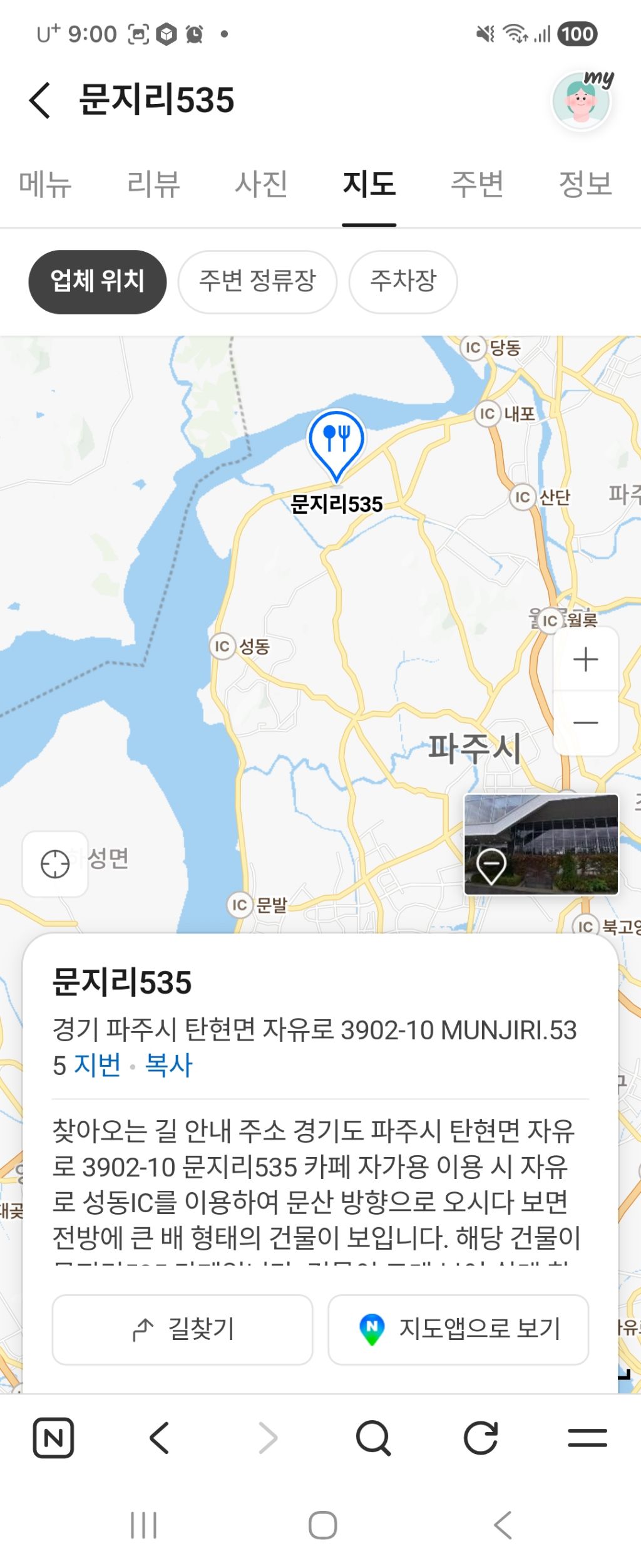Viewport: 641px width, 1568px height.
Task: Select the 주차장 chip
Action: click(x=403, y=281)
